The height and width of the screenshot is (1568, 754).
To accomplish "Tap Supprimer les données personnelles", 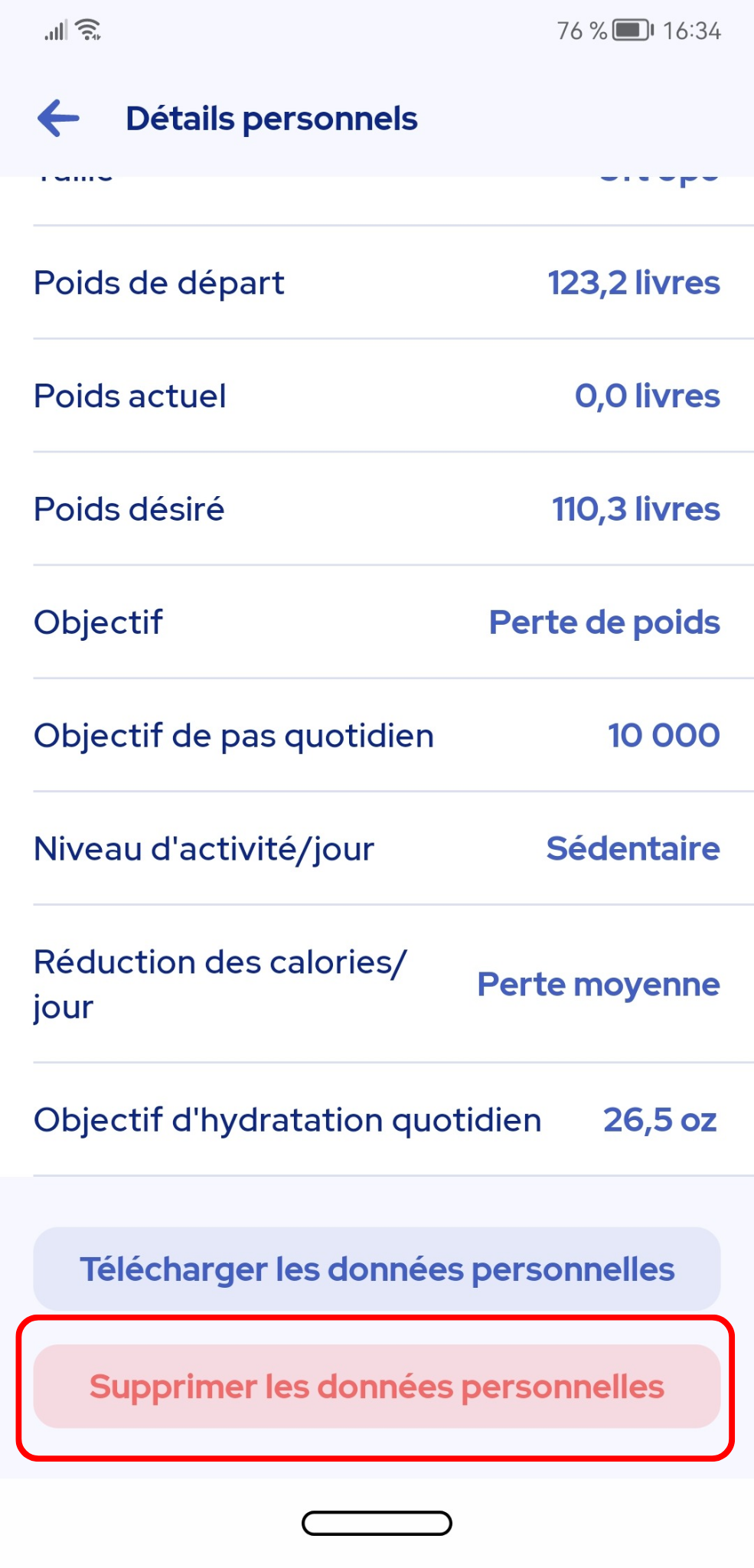I will [377, 1387].
